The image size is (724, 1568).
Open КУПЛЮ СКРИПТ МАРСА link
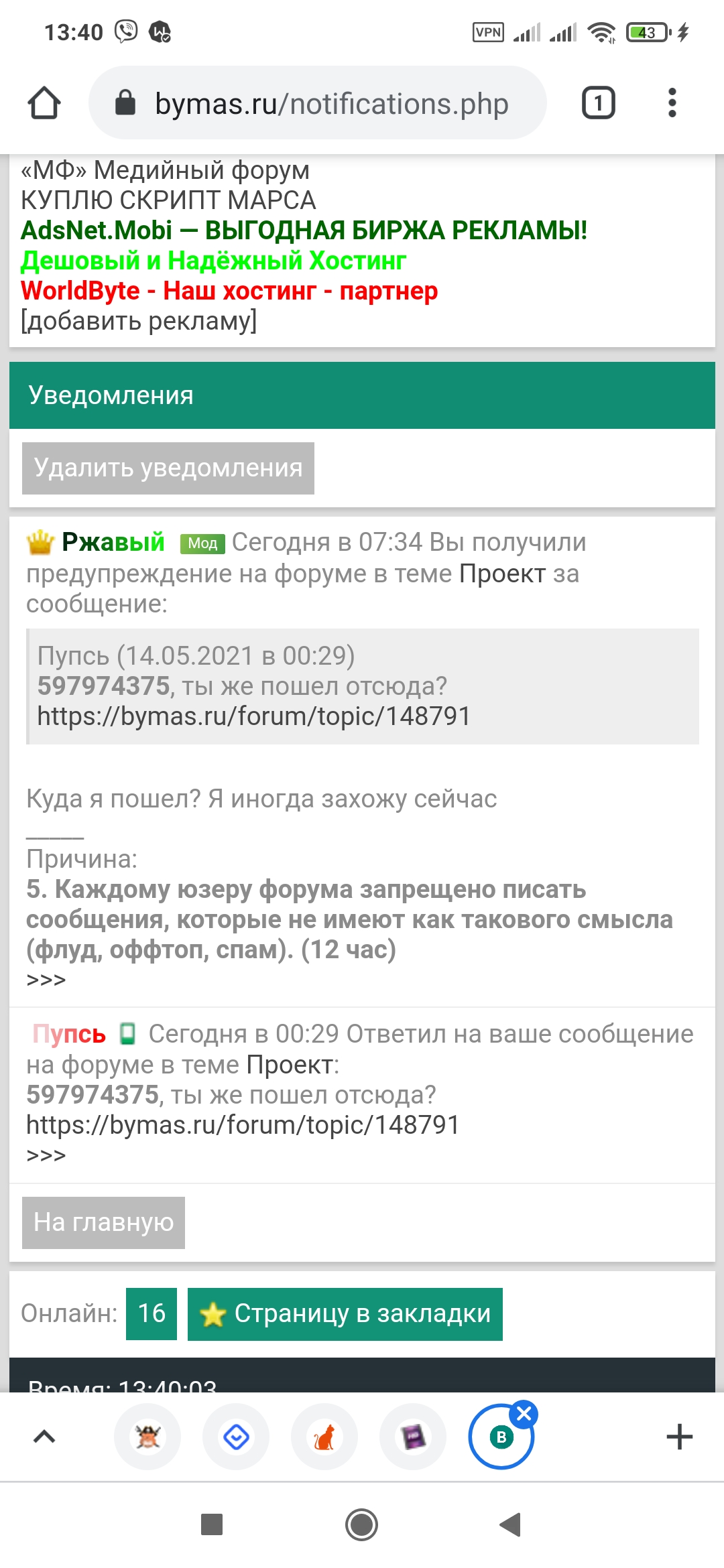(168, 200)
